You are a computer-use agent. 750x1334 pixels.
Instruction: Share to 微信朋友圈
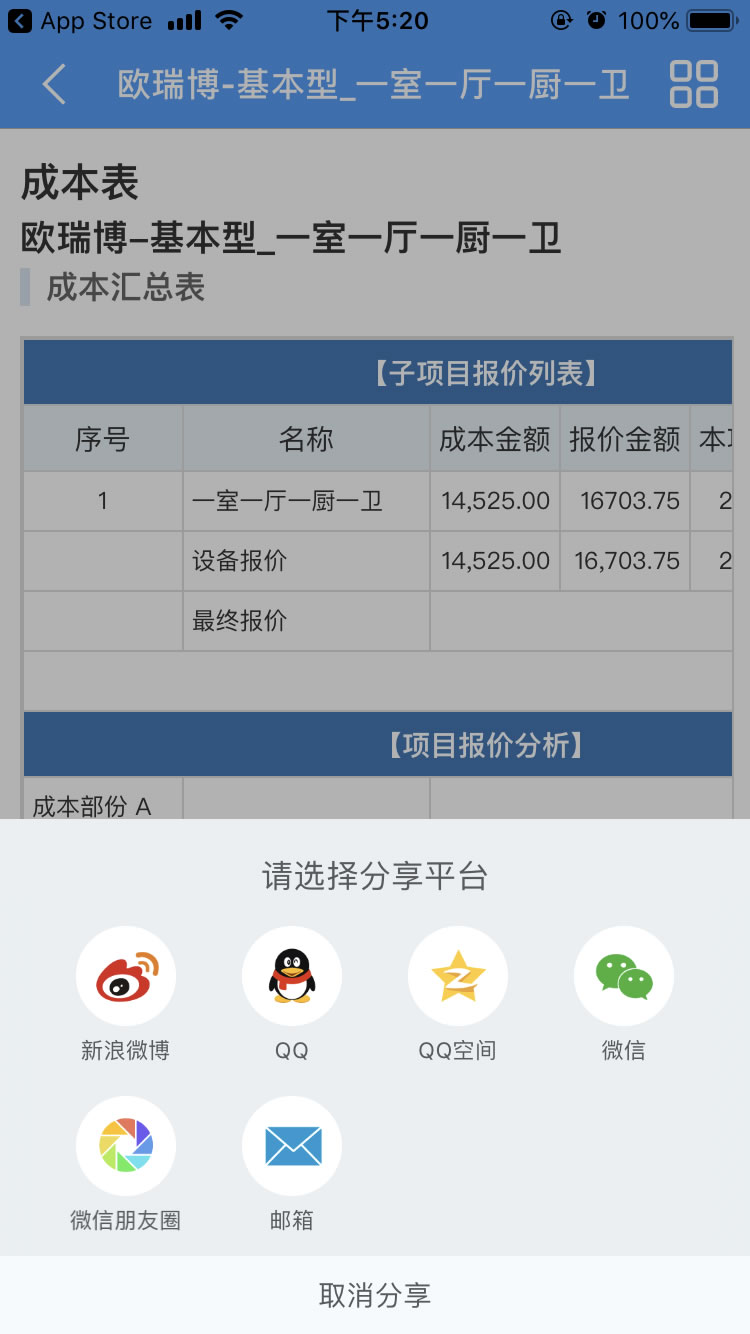point(126,1147)
